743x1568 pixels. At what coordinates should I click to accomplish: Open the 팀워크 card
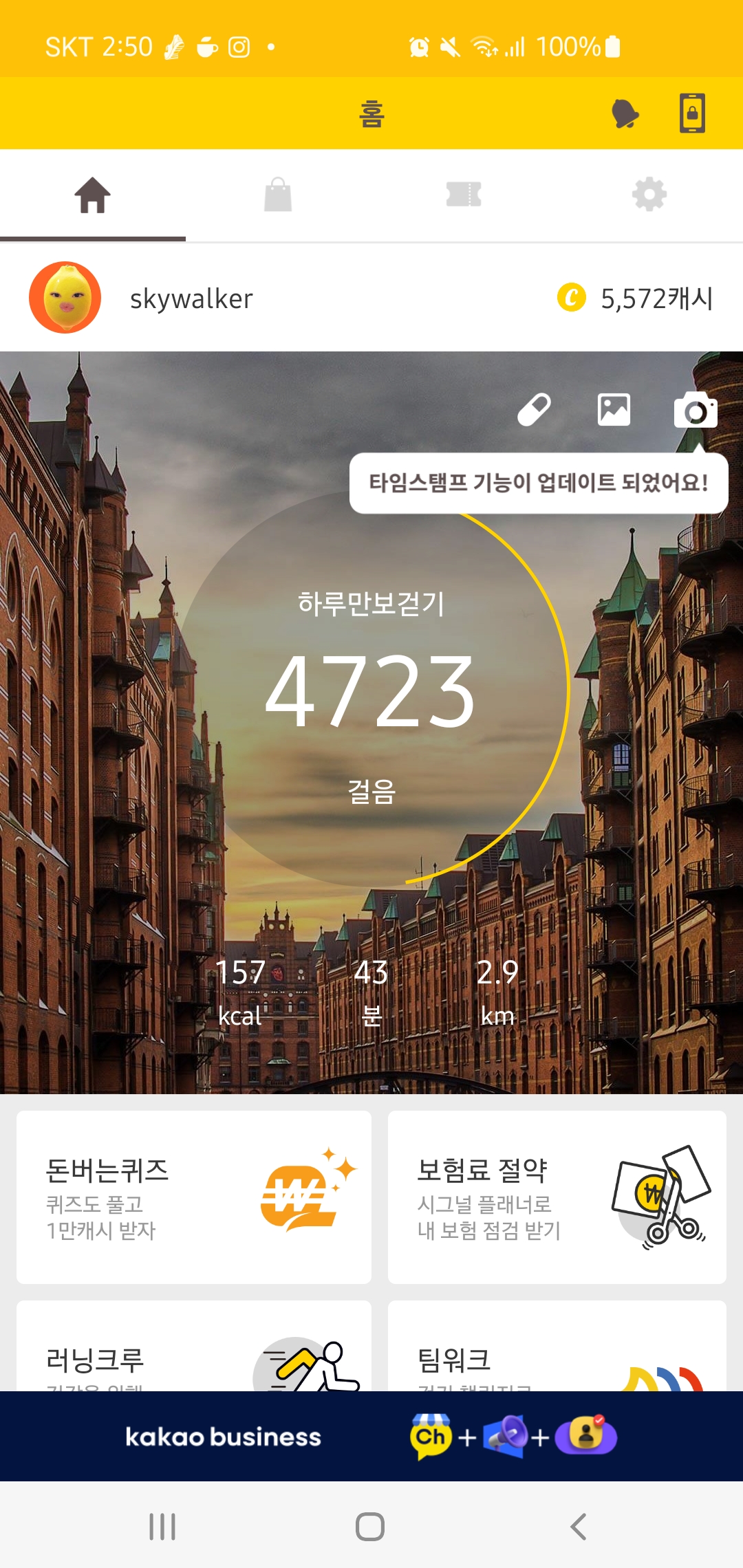pos(557,1348)
